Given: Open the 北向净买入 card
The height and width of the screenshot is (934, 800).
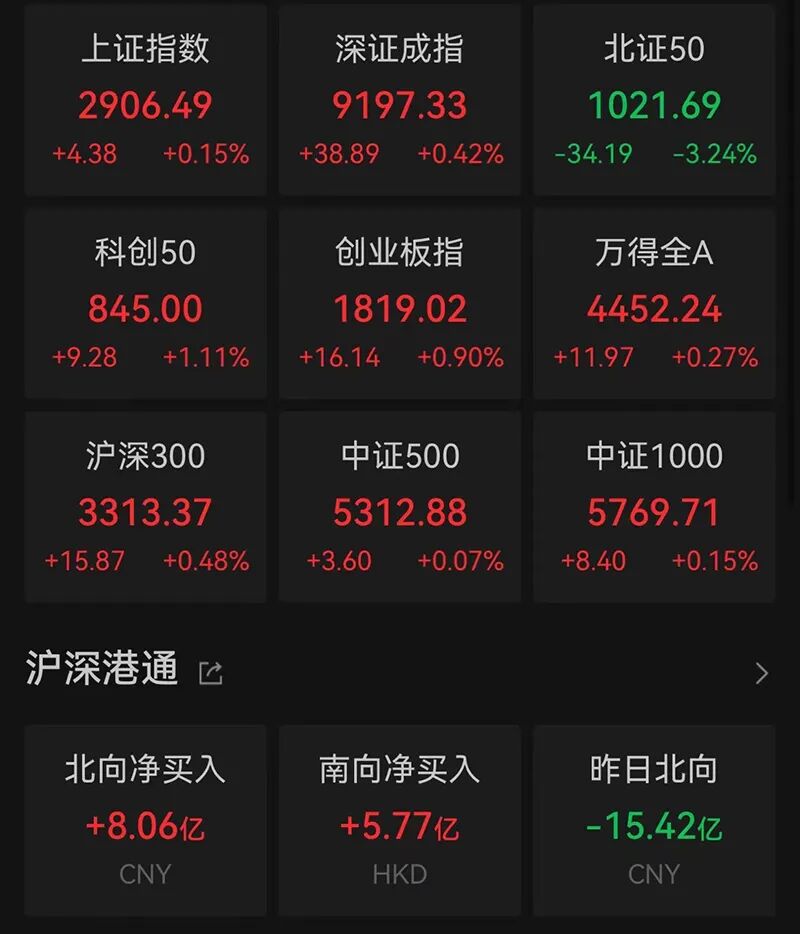Looking at the screenshot, I should [x=145, y=820].
